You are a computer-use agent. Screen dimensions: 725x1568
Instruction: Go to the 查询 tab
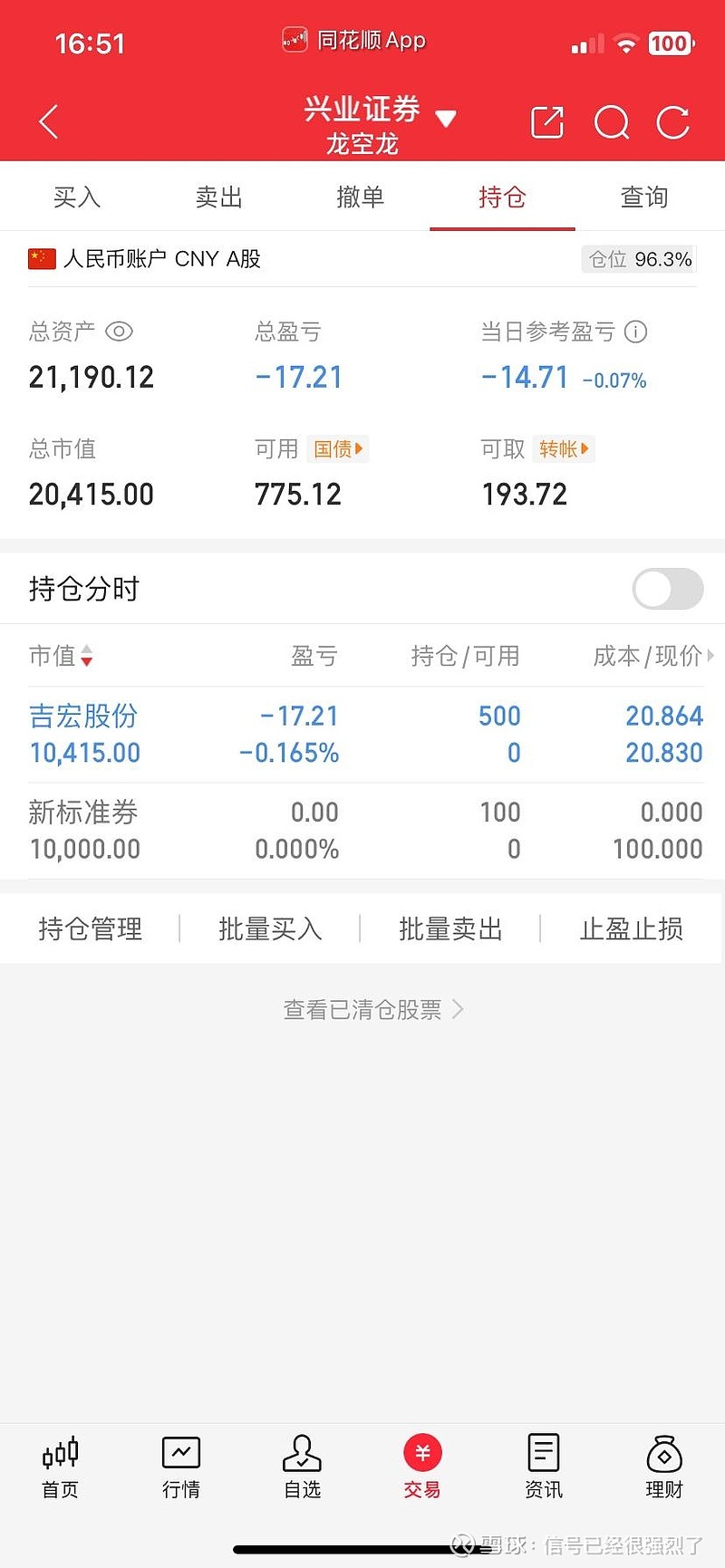643,197
